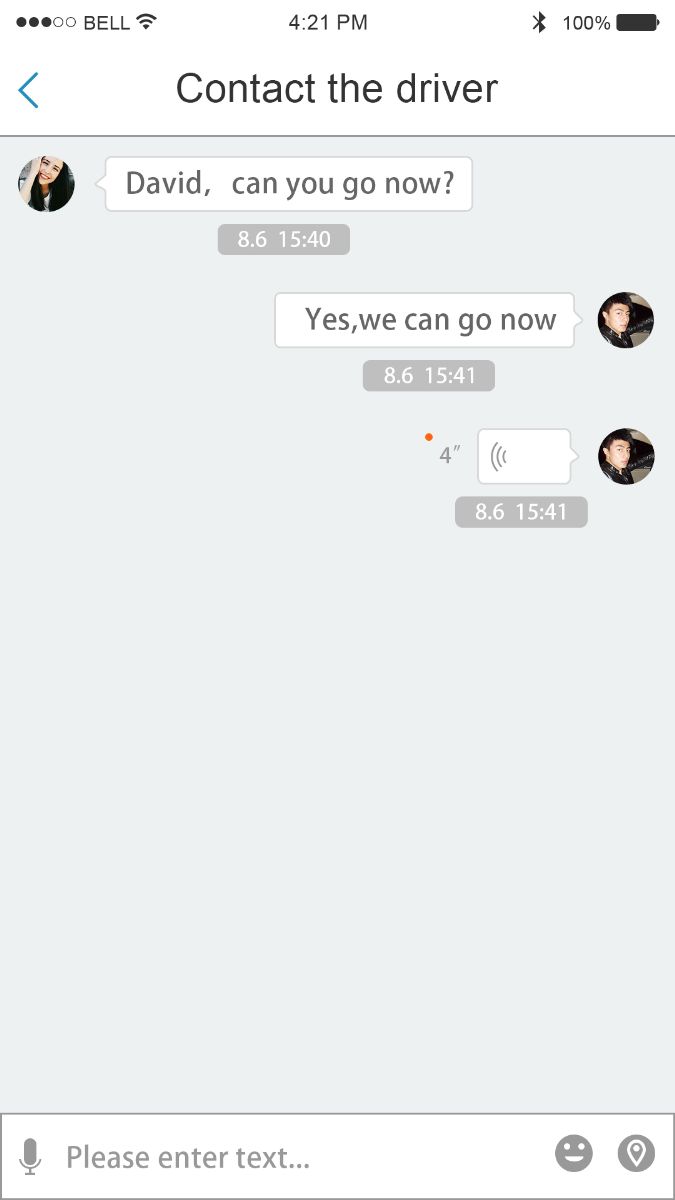
Task: Play the 4-second voice message
Action: 524,457
